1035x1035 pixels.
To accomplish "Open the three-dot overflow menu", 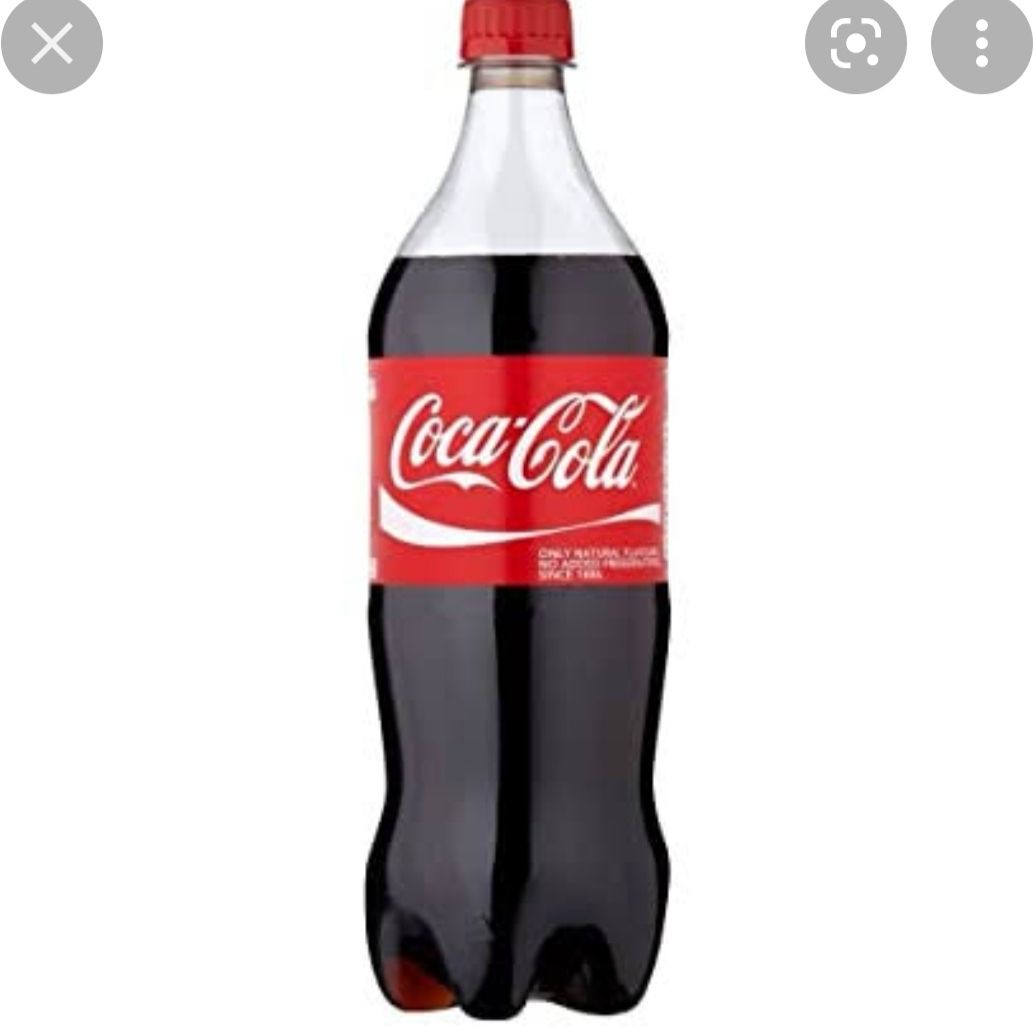I will 981,44.
